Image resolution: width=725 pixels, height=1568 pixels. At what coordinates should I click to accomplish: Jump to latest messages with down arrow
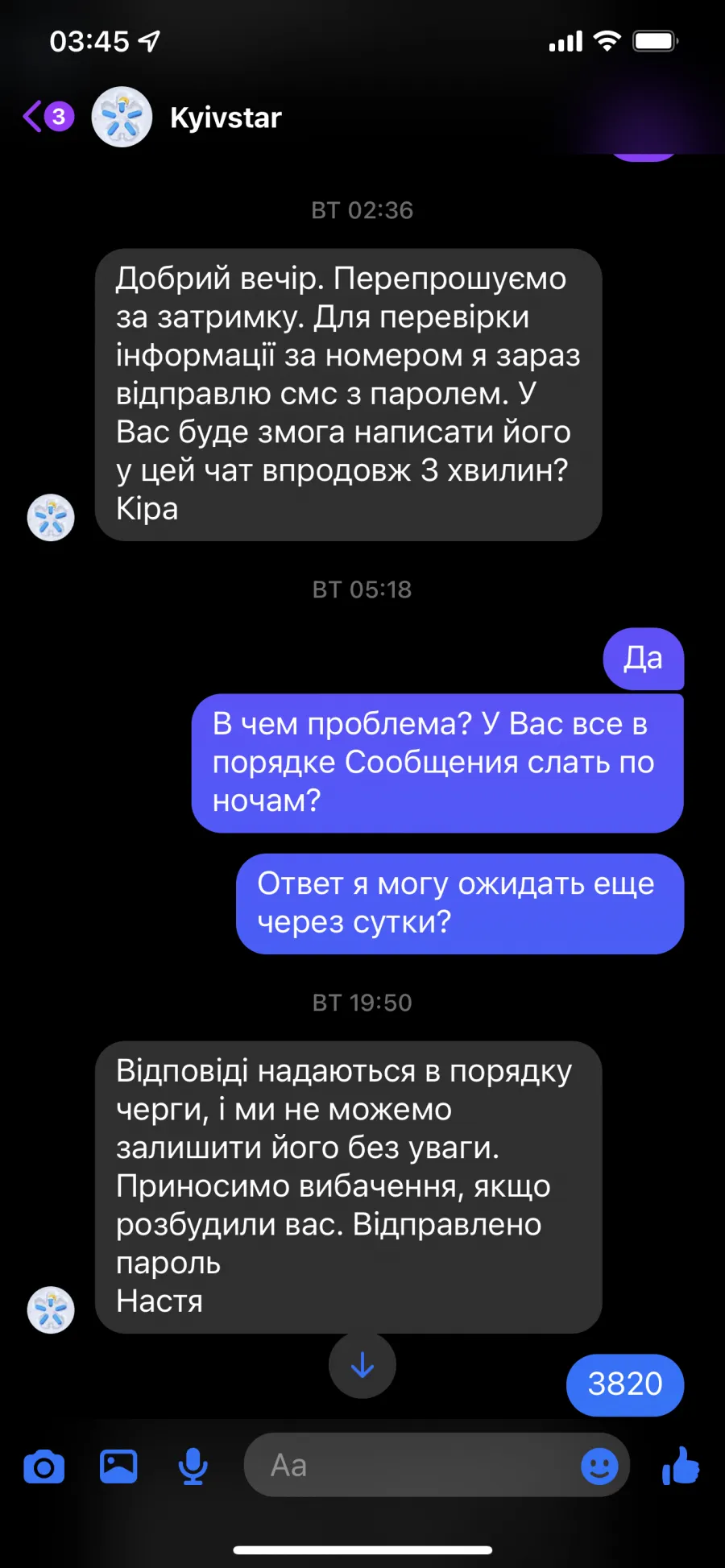tap(362, 1365)
